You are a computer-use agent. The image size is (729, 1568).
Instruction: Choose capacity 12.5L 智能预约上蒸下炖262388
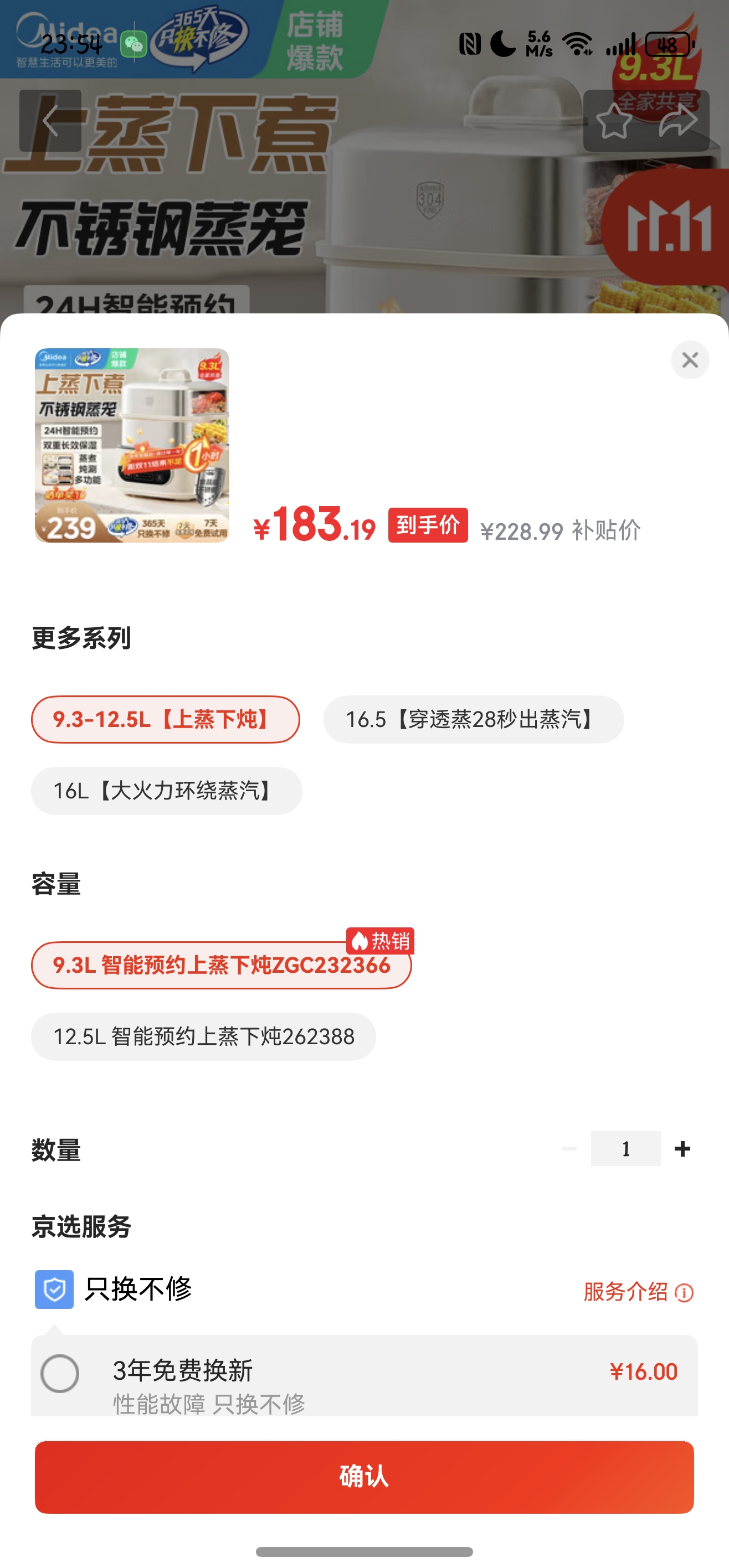pyautogui.click(x=203, y=1036)
